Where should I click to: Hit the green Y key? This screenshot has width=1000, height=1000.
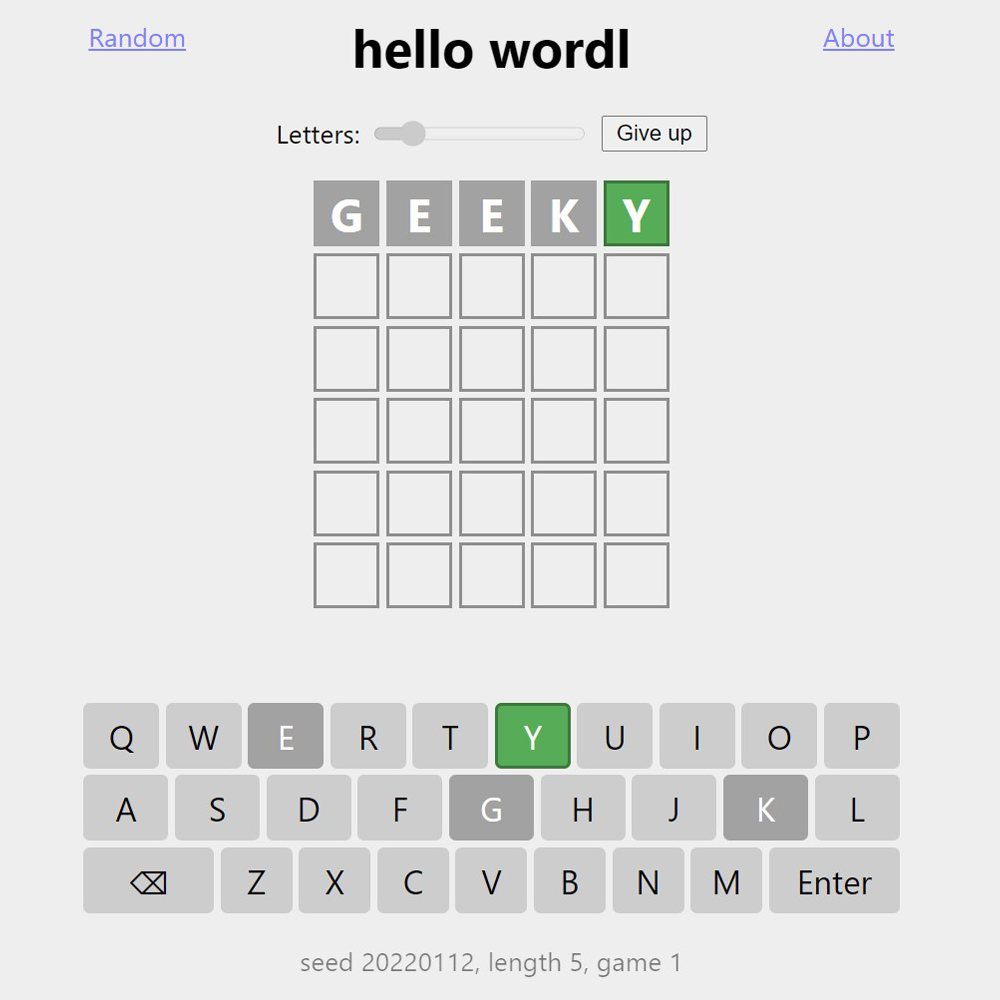point(532,737)
